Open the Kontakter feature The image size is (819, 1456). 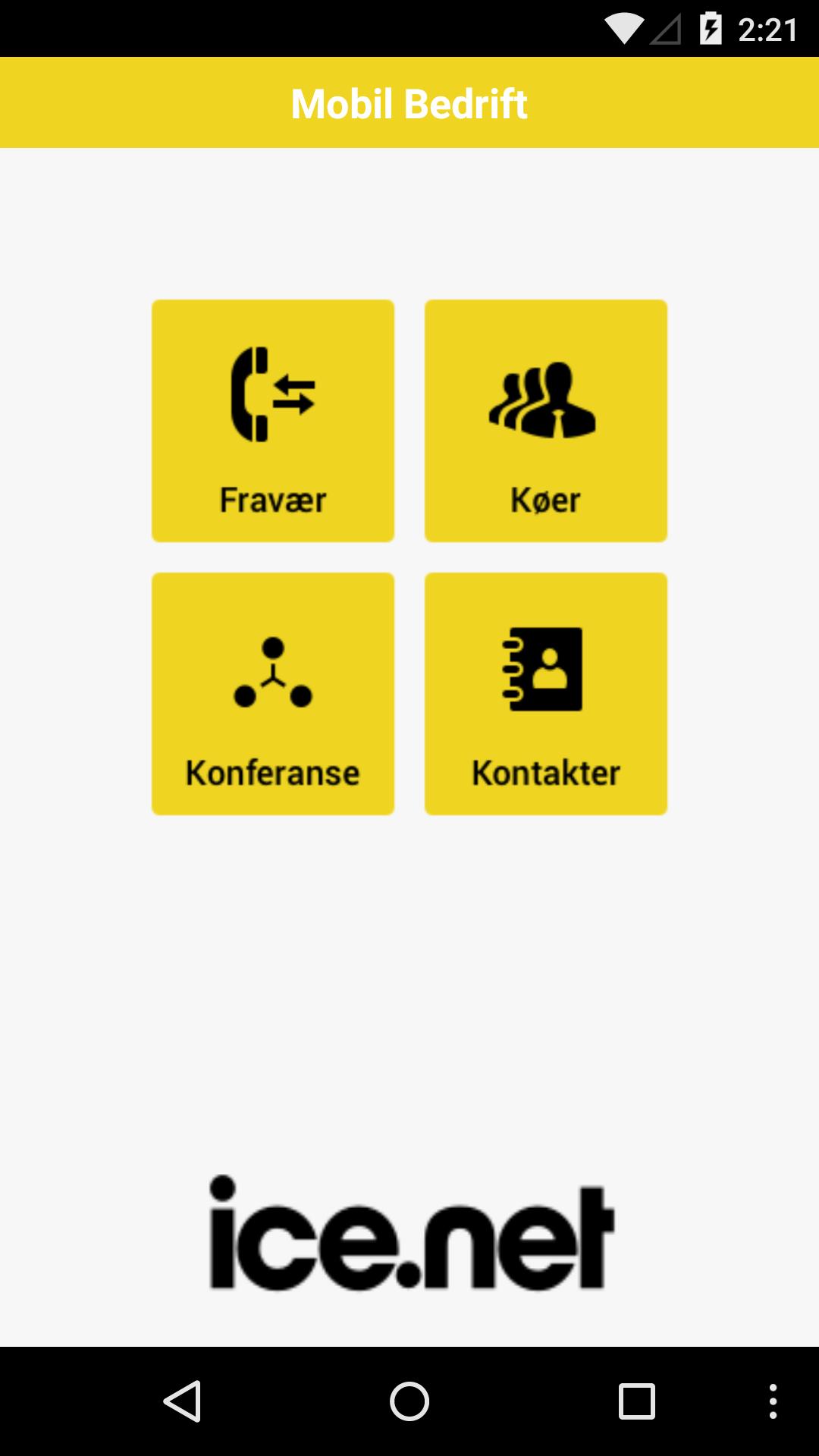[544, 694]
